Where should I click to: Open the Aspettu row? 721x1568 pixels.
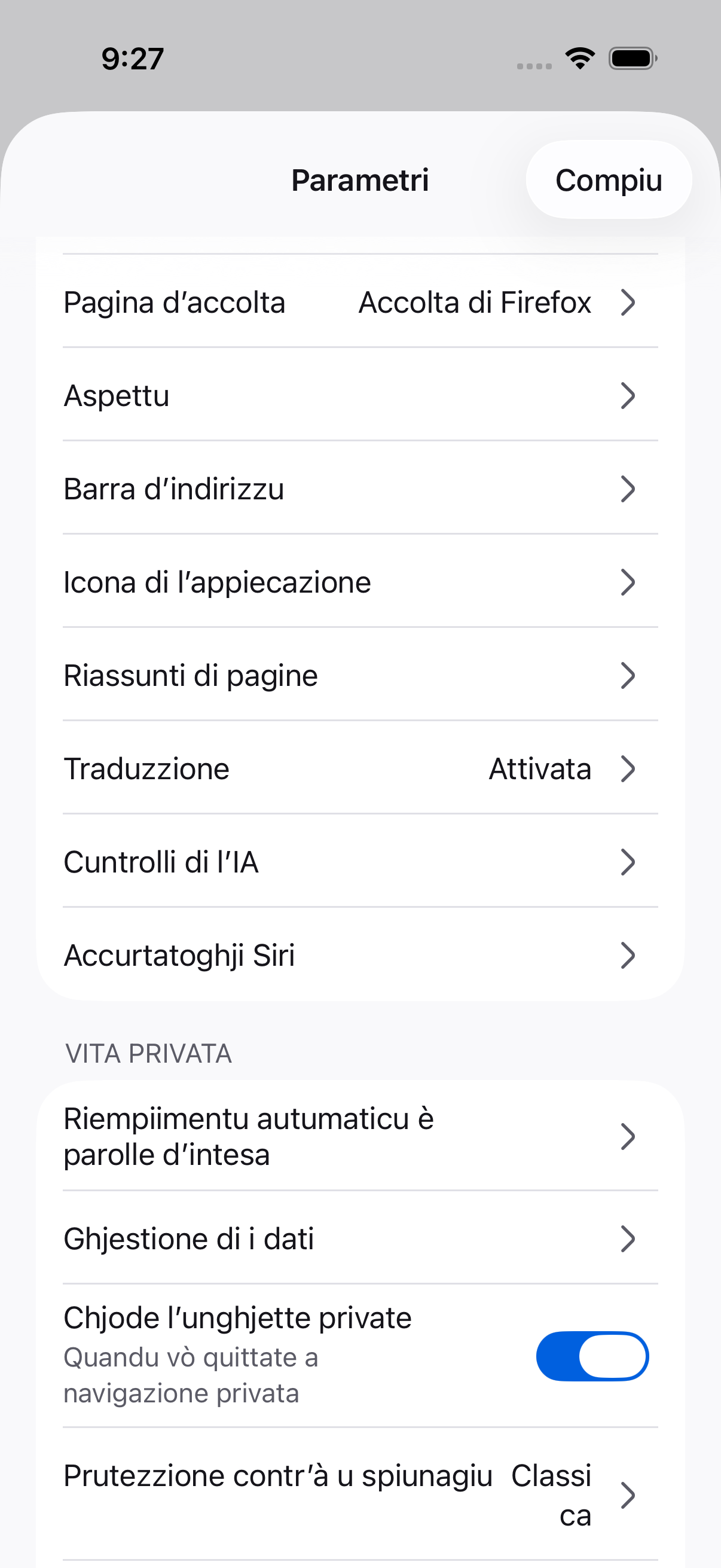(360, 395)
